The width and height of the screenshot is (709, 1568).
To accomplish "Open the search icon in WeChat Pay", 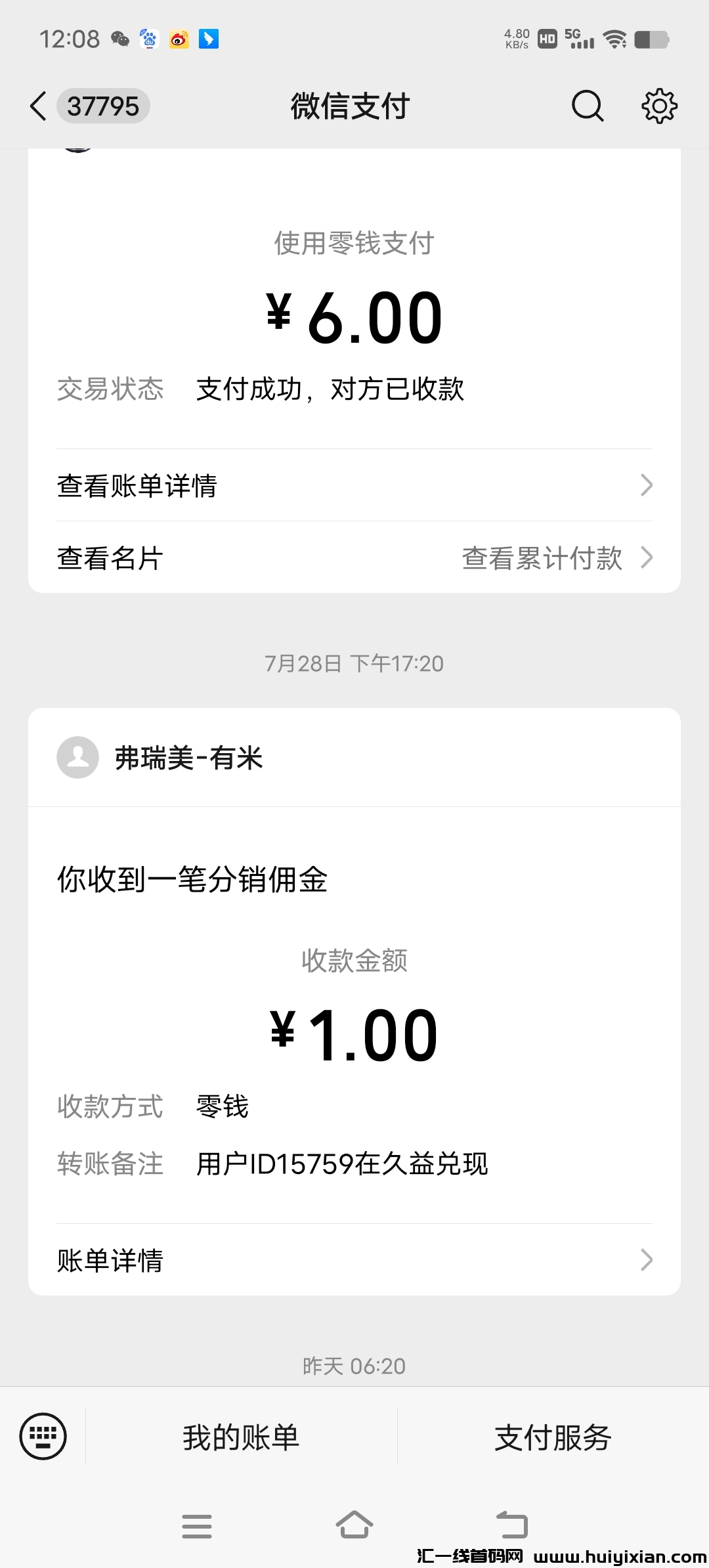I will click(586, 105).
